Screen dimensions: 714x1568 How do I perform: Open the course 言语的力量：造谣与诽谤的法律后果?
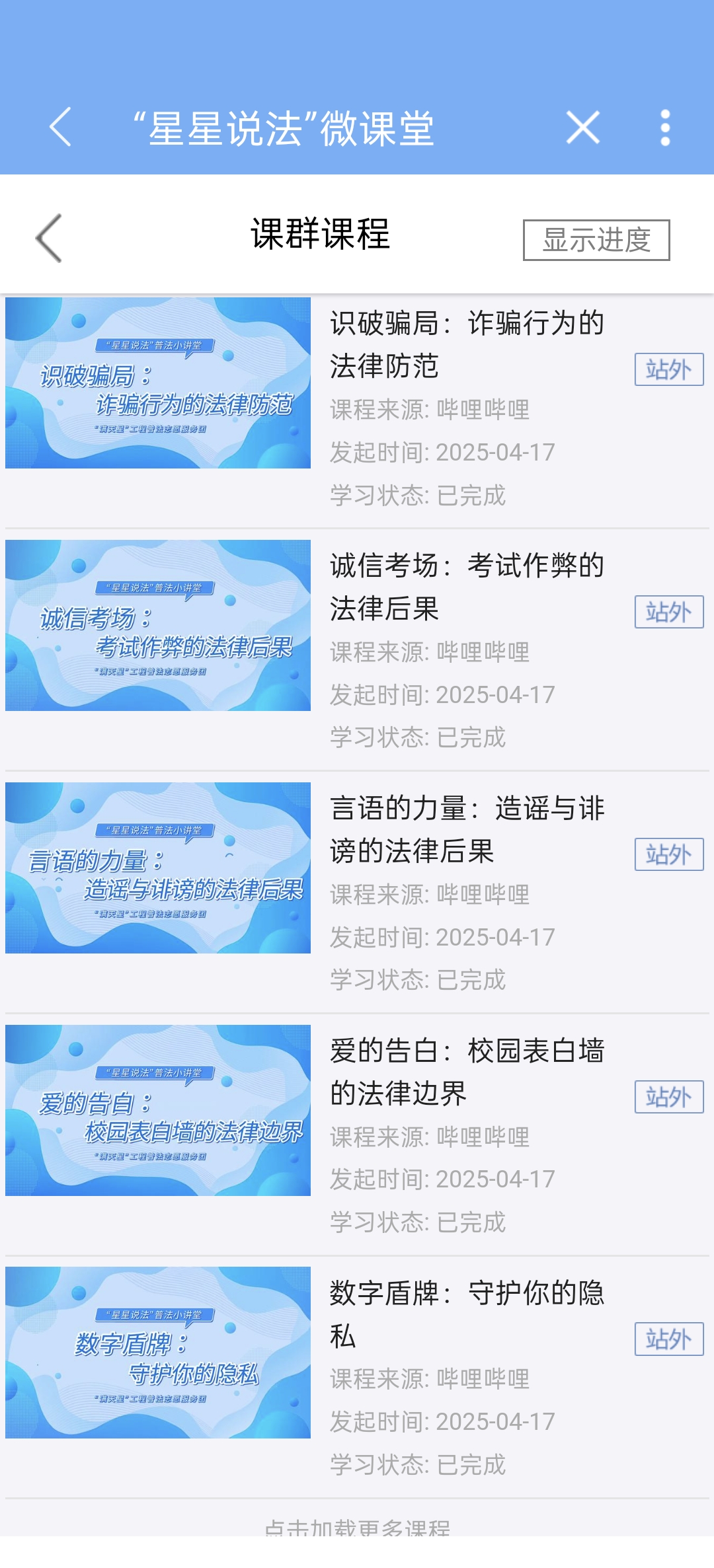pos(467,829)
